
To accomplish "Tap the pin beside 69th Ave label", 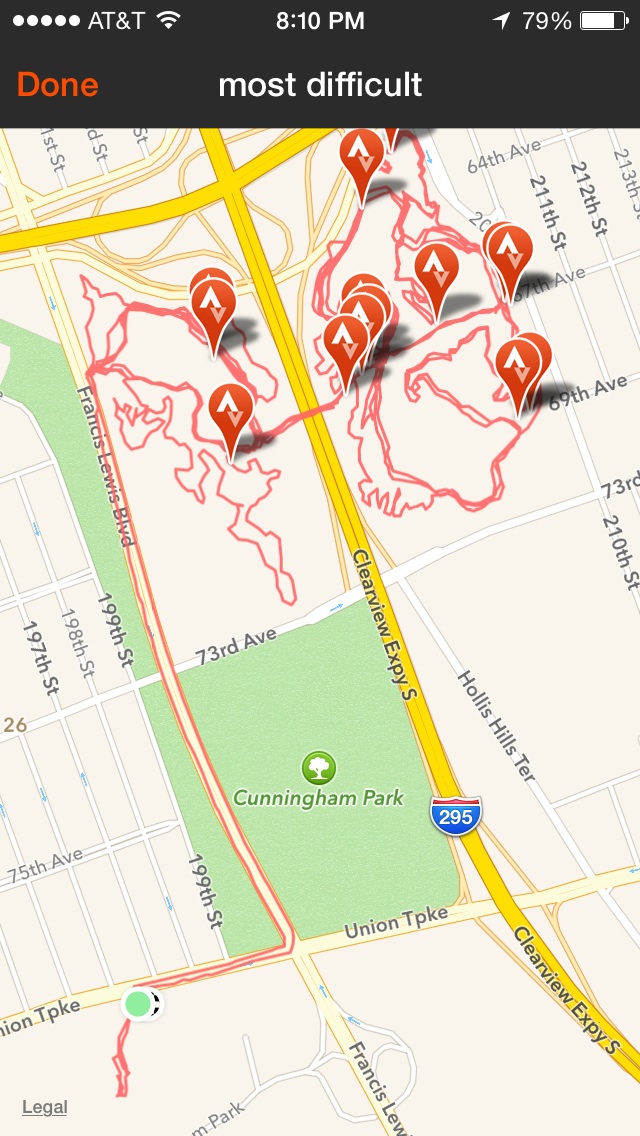I will 518,369.
